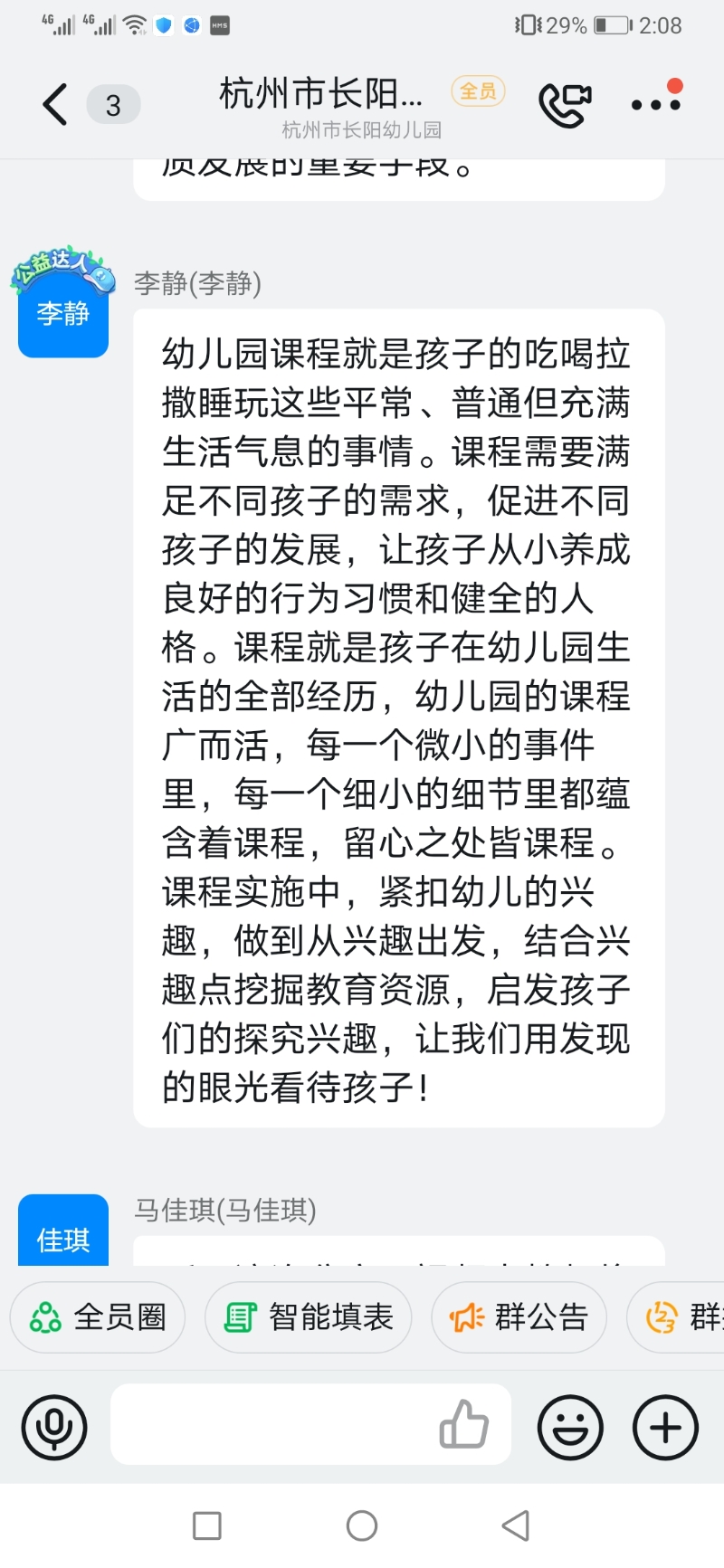Open the plus attachments panel
The image size is (724, 1568).
pyautogui.click(x=665, y=1428)
